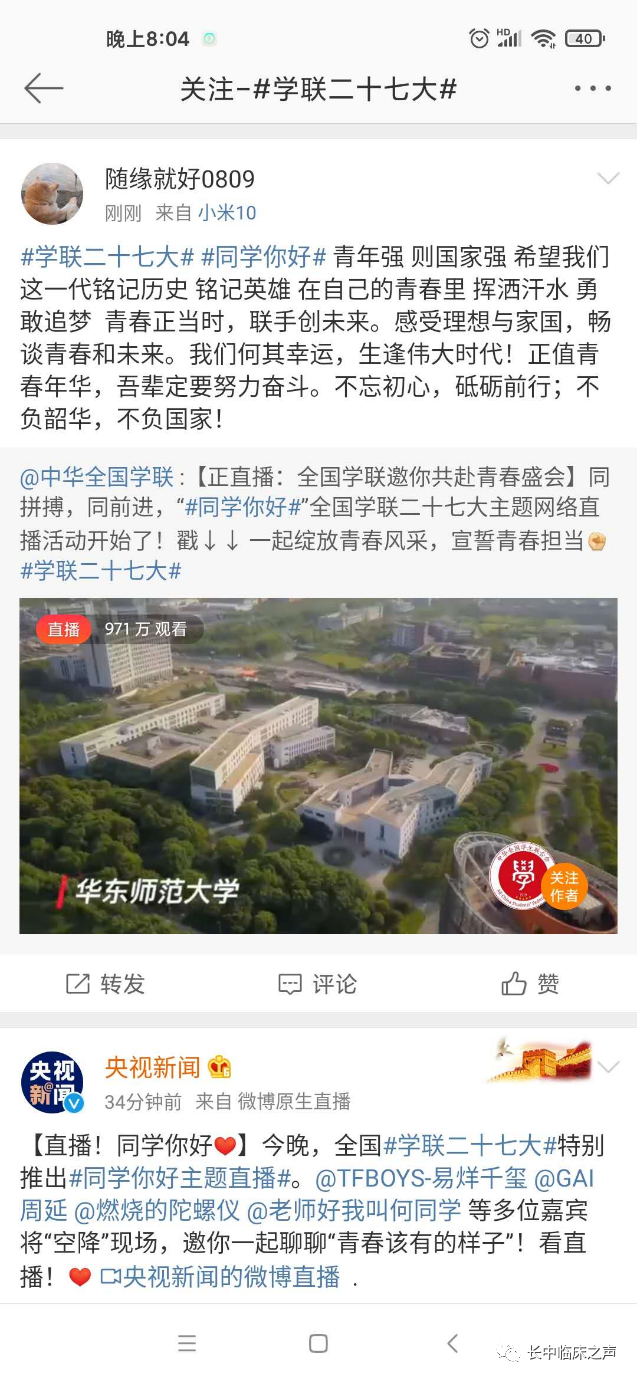Open the three-dot overflow menu
Screen dimensions: 637x1380
pyautogui.click(x=592, y=88)
